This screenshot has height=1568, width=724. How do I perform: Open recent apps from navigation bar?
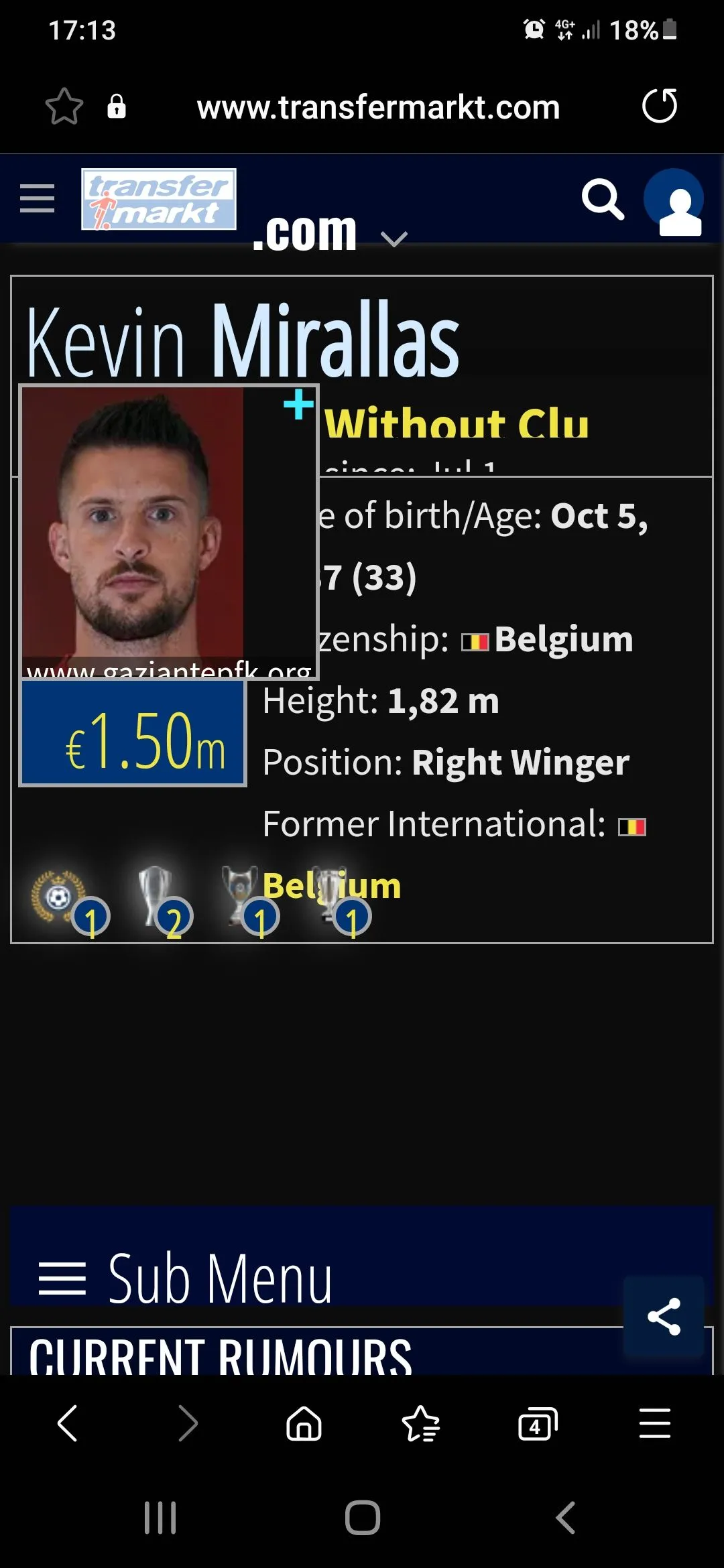coord(160,1518)
